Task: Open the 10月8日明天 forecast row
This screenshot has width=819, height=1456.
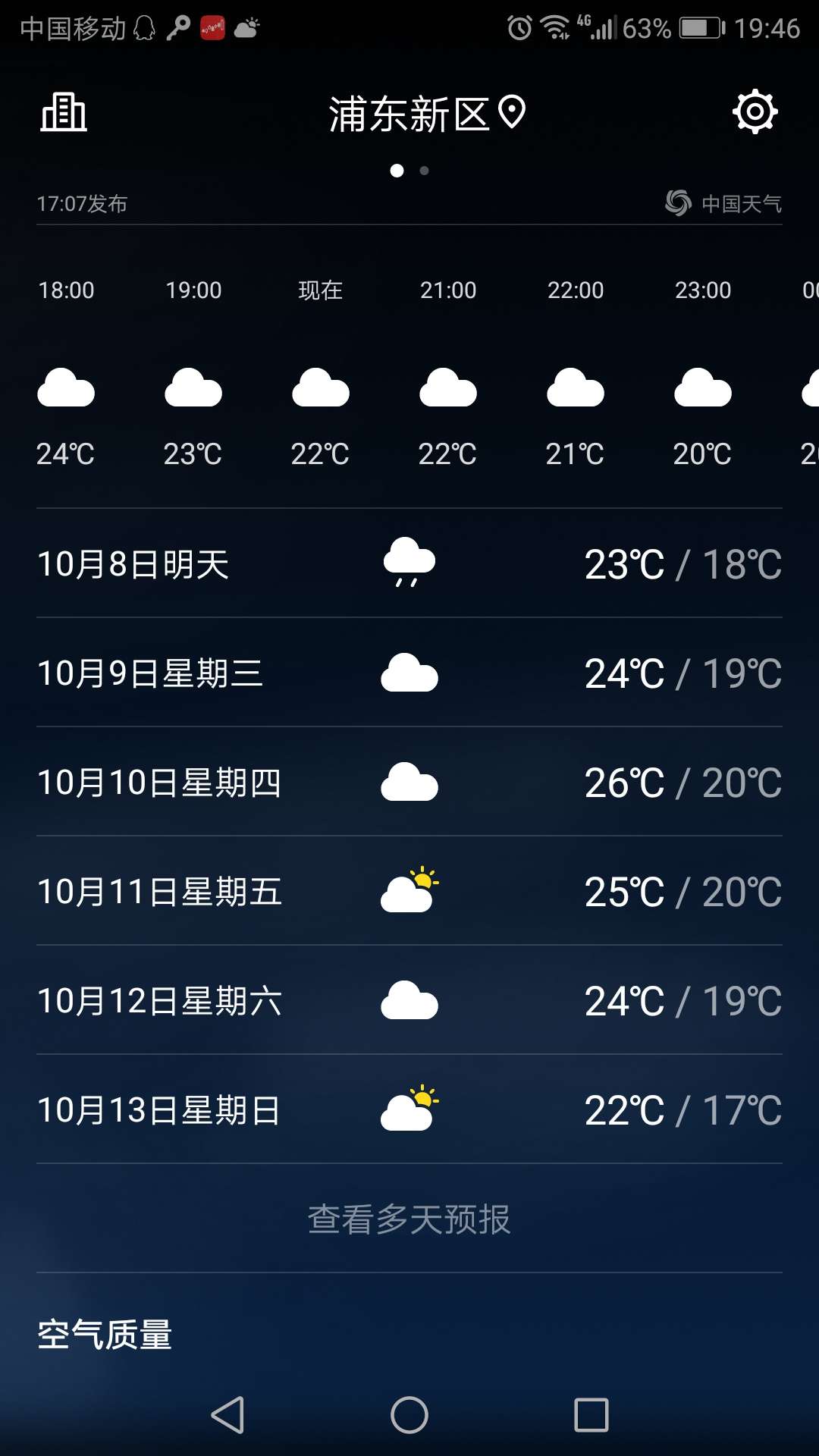Action: pyautogui.click(x=409, y=564)
